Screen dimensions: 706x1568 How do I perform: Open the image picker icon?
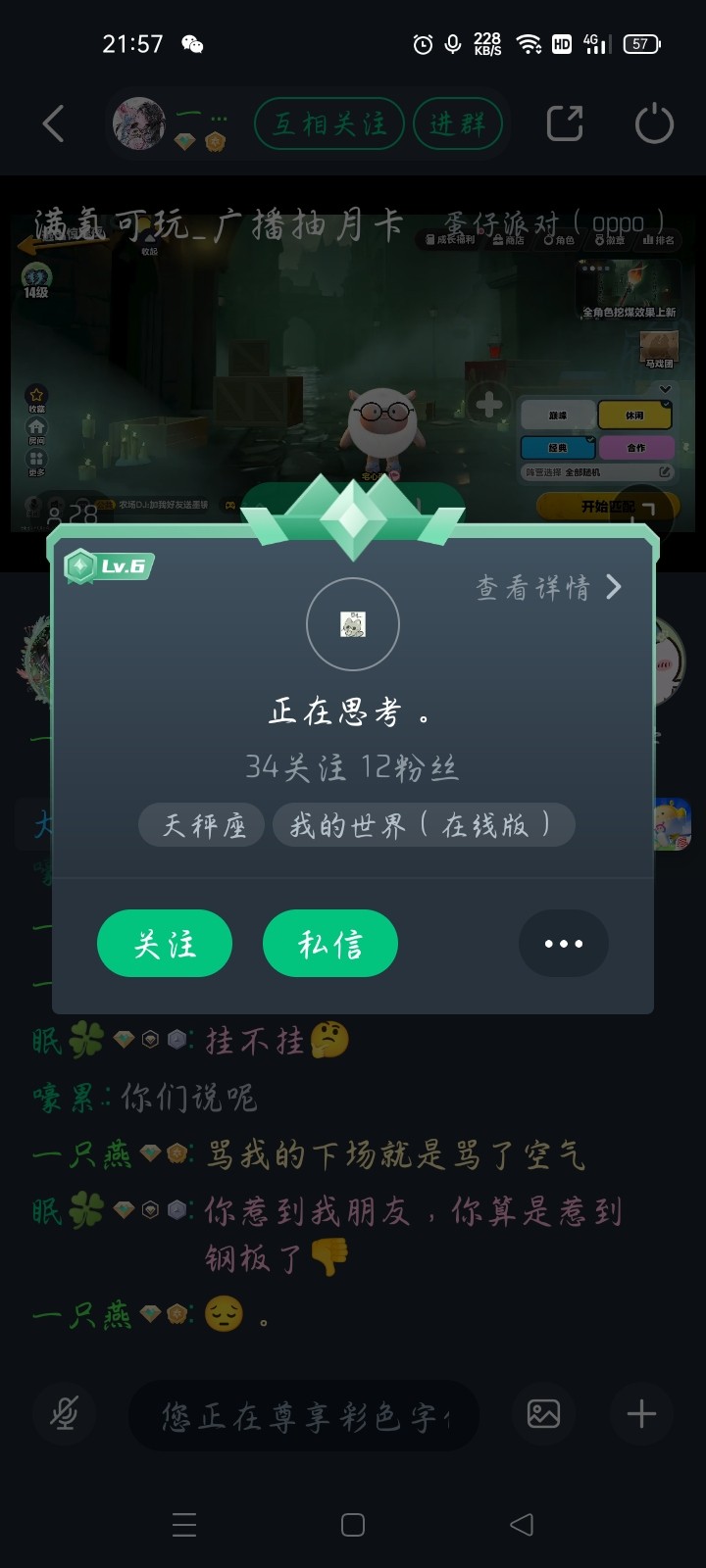pos(543,1414)
